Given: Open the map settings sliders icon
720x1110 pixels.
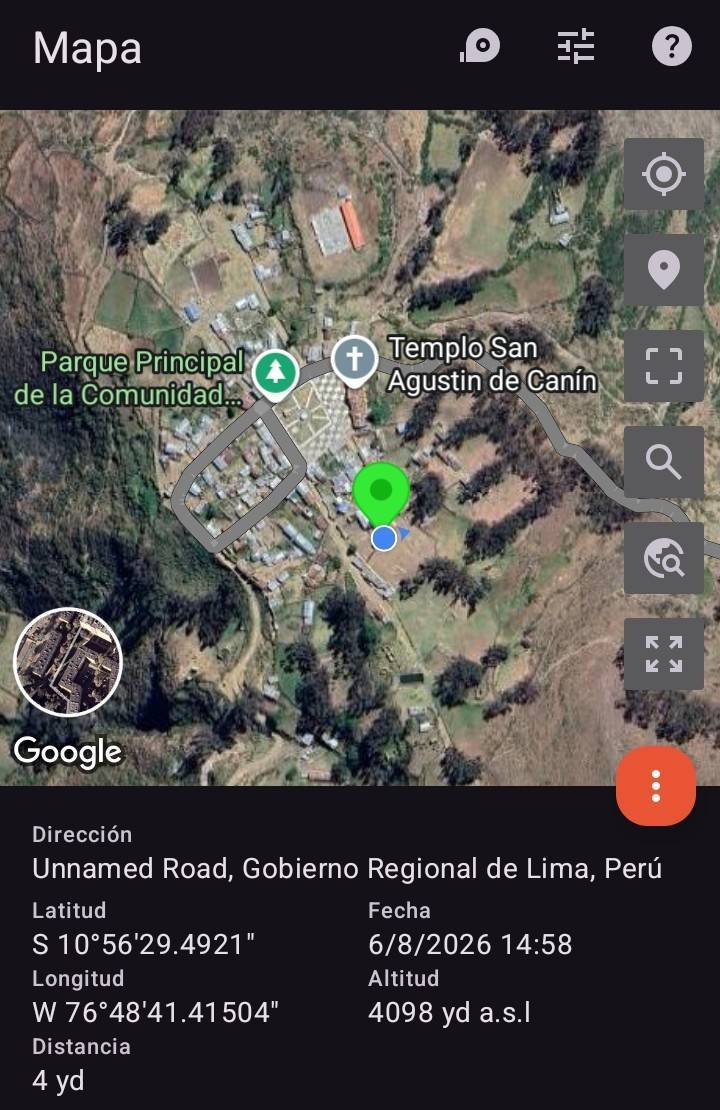Looking at the screenshot, I should coord(576,47).
